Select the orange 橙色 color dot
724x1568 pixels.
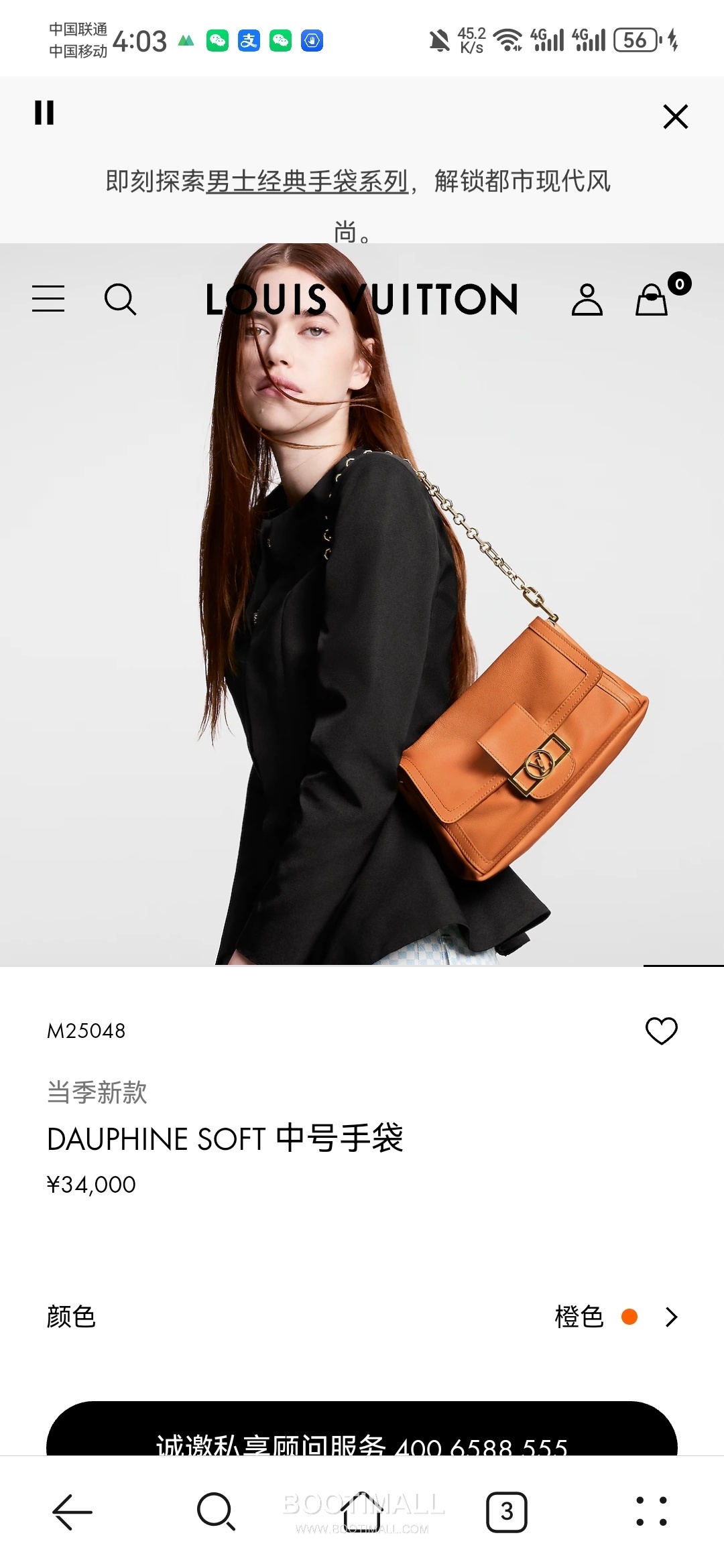629,1317
